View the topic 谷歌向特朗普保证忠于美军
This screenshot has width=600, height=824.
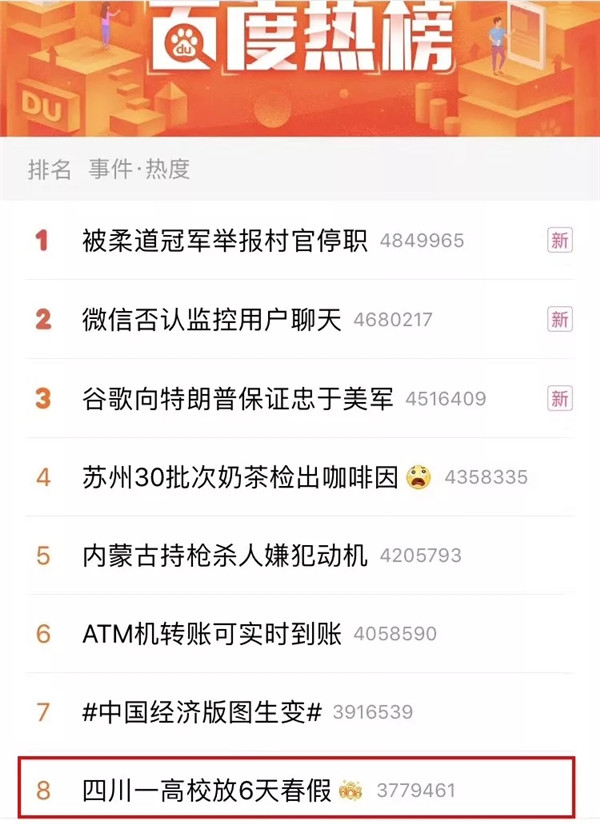coord(239,398)
